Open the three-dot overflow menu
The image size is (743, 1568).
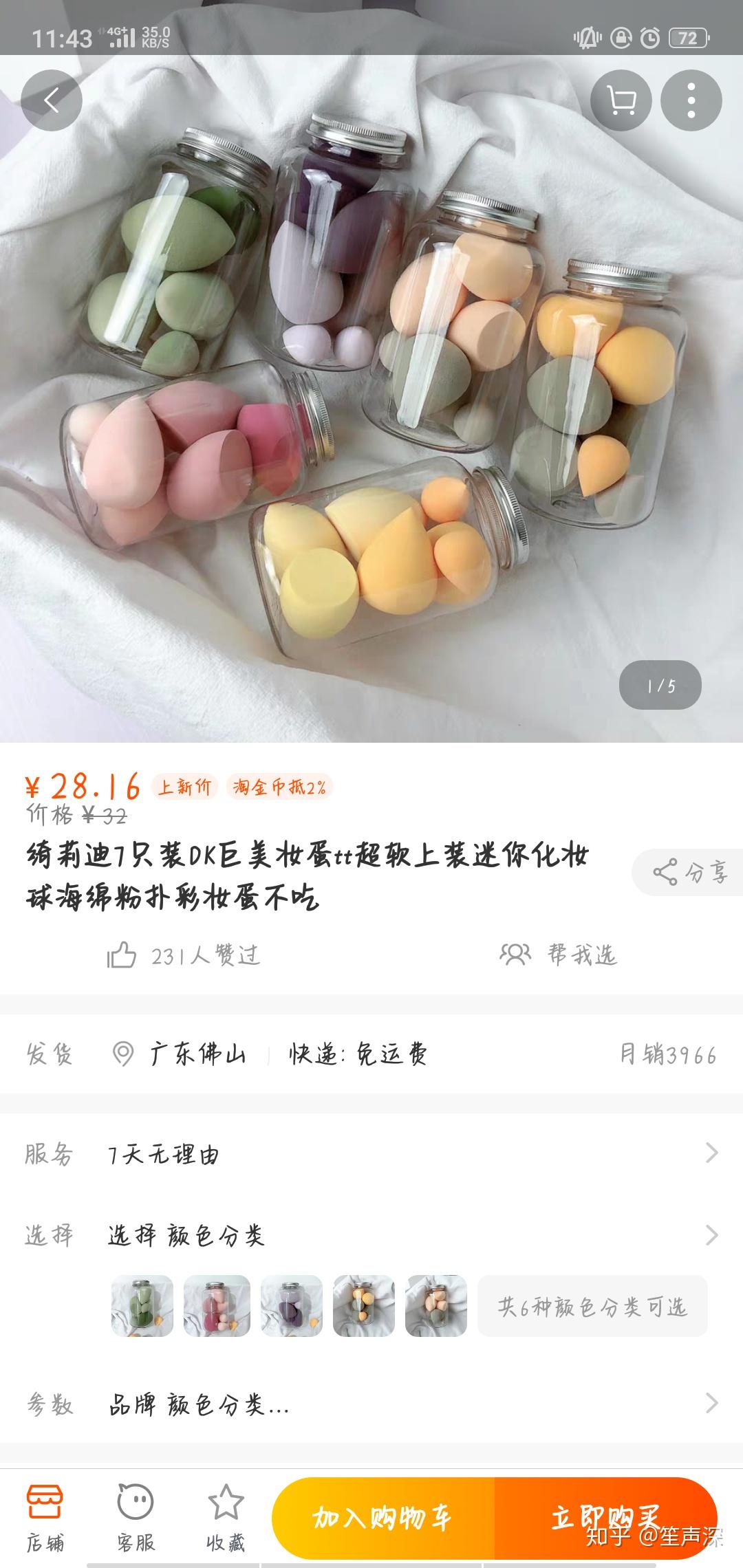691,100
